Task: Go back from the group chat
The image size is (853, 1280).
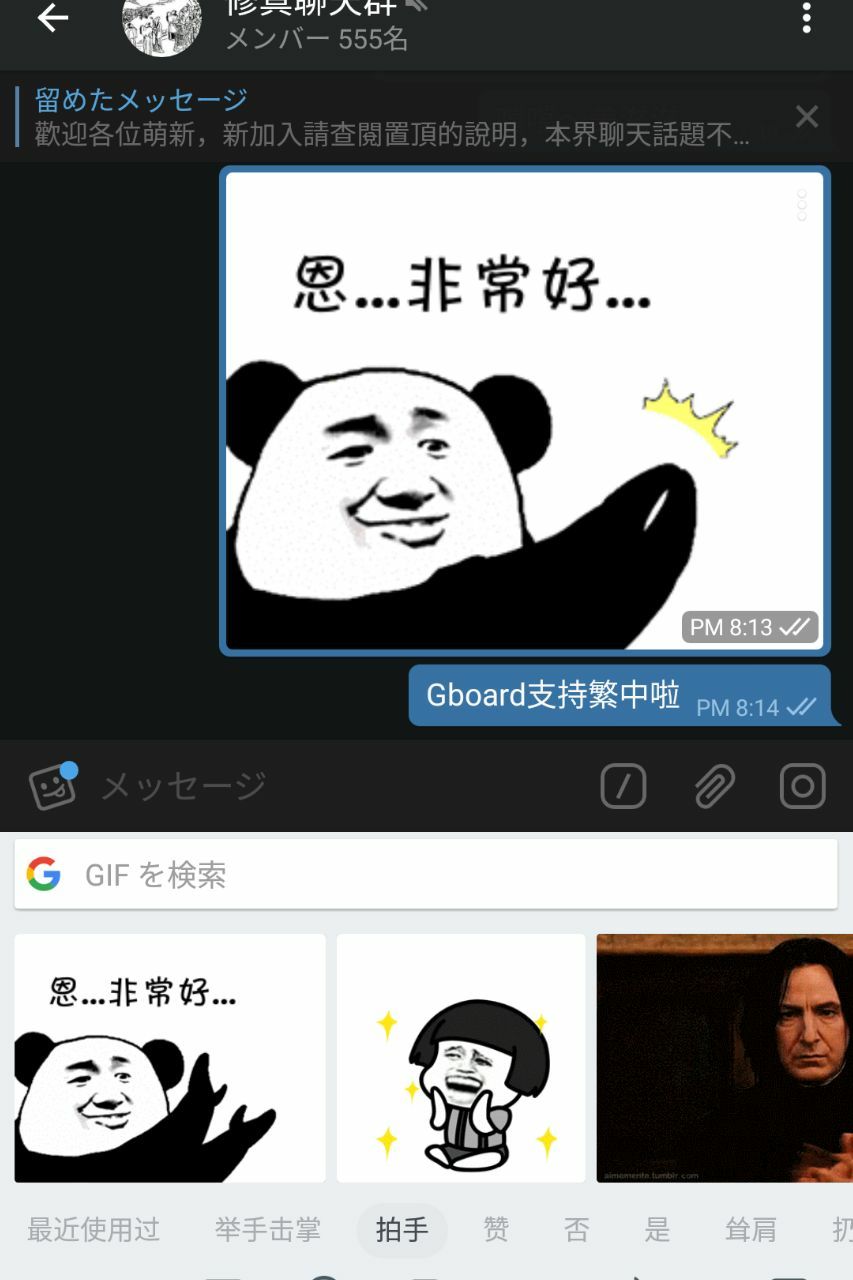Action: point(52,19)
